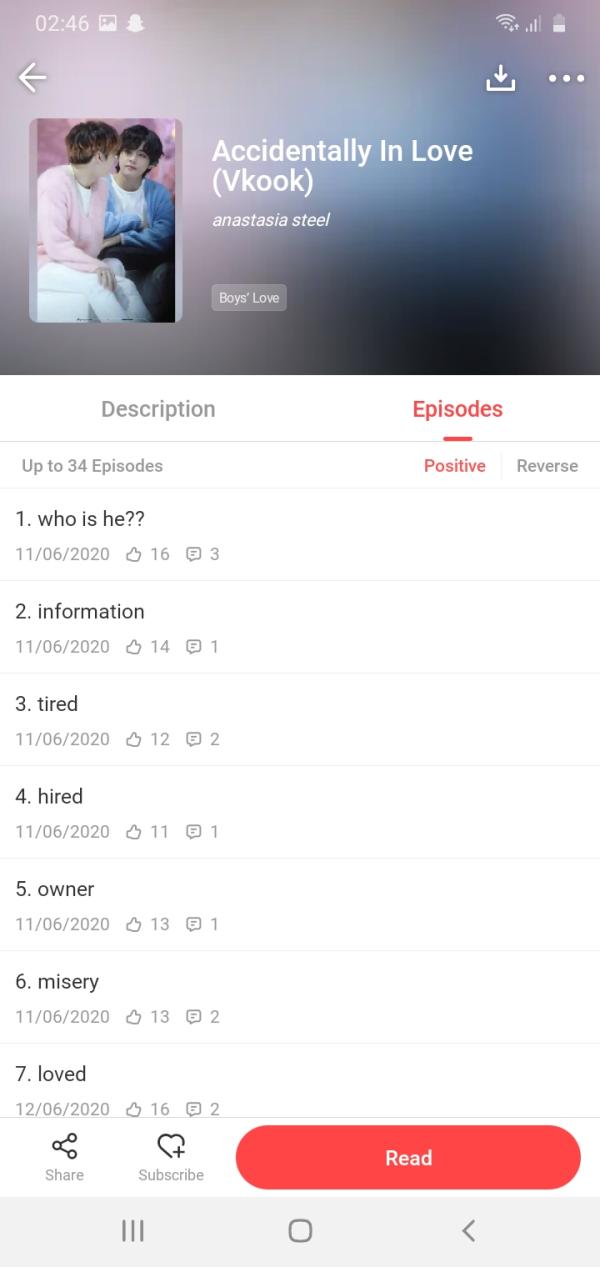Screen dimensions: 600x1267
Task: Subscribe to Accidentally In Love
Action: click(x=171, y=1157)
